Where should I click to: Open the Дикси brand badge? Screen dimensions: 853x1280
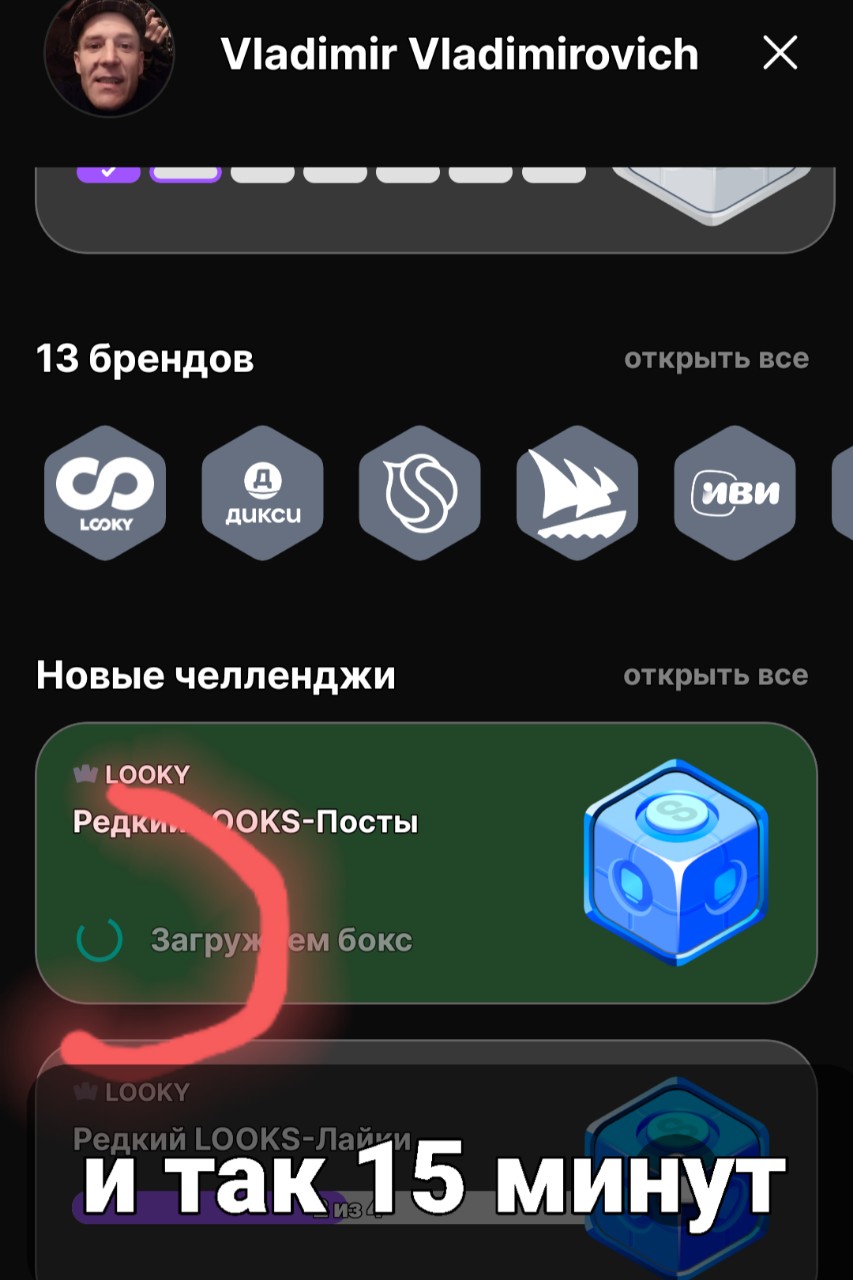pos(263,493)
